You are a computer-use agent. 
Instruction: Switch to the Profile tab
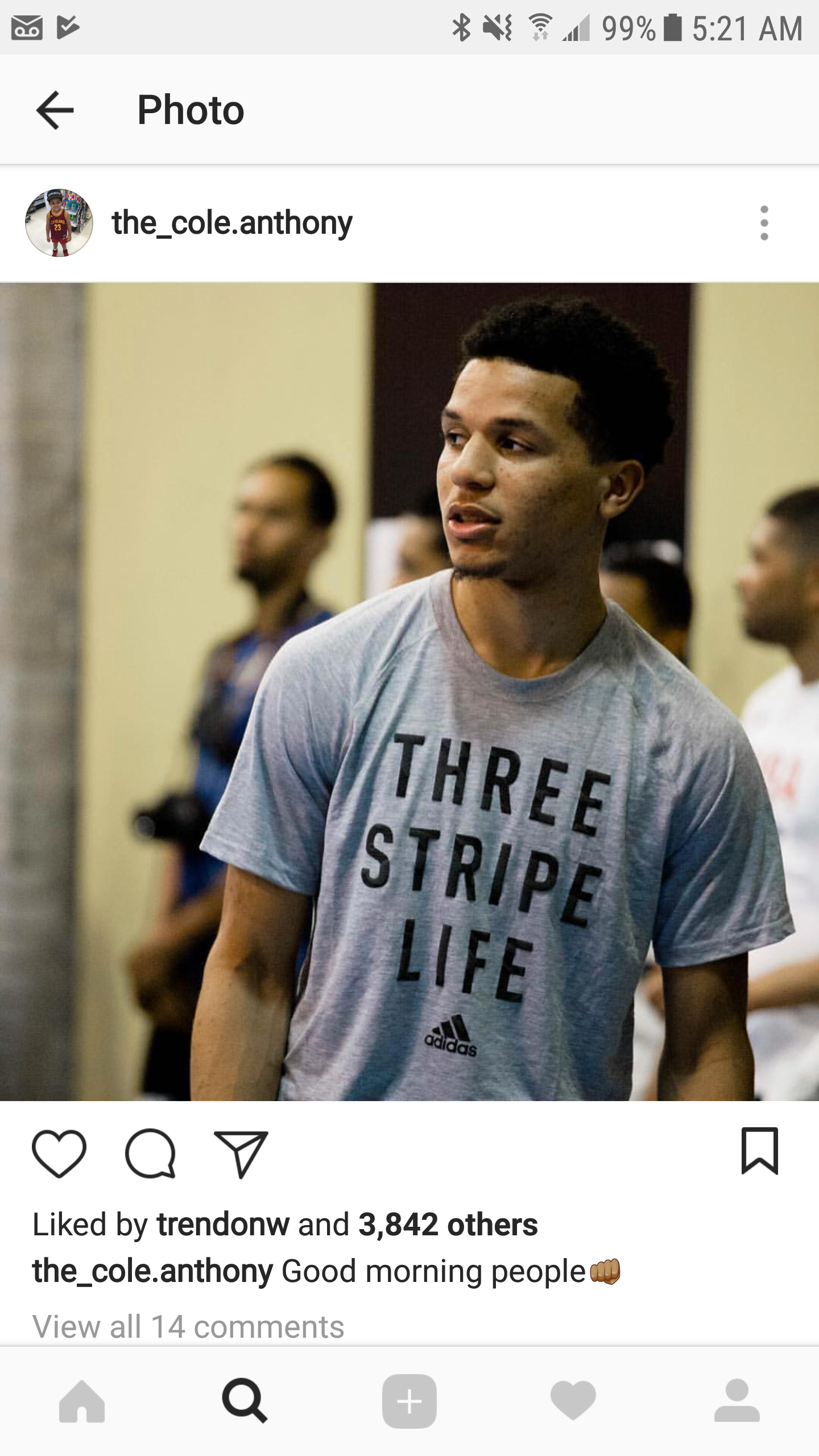point(737,1401)
